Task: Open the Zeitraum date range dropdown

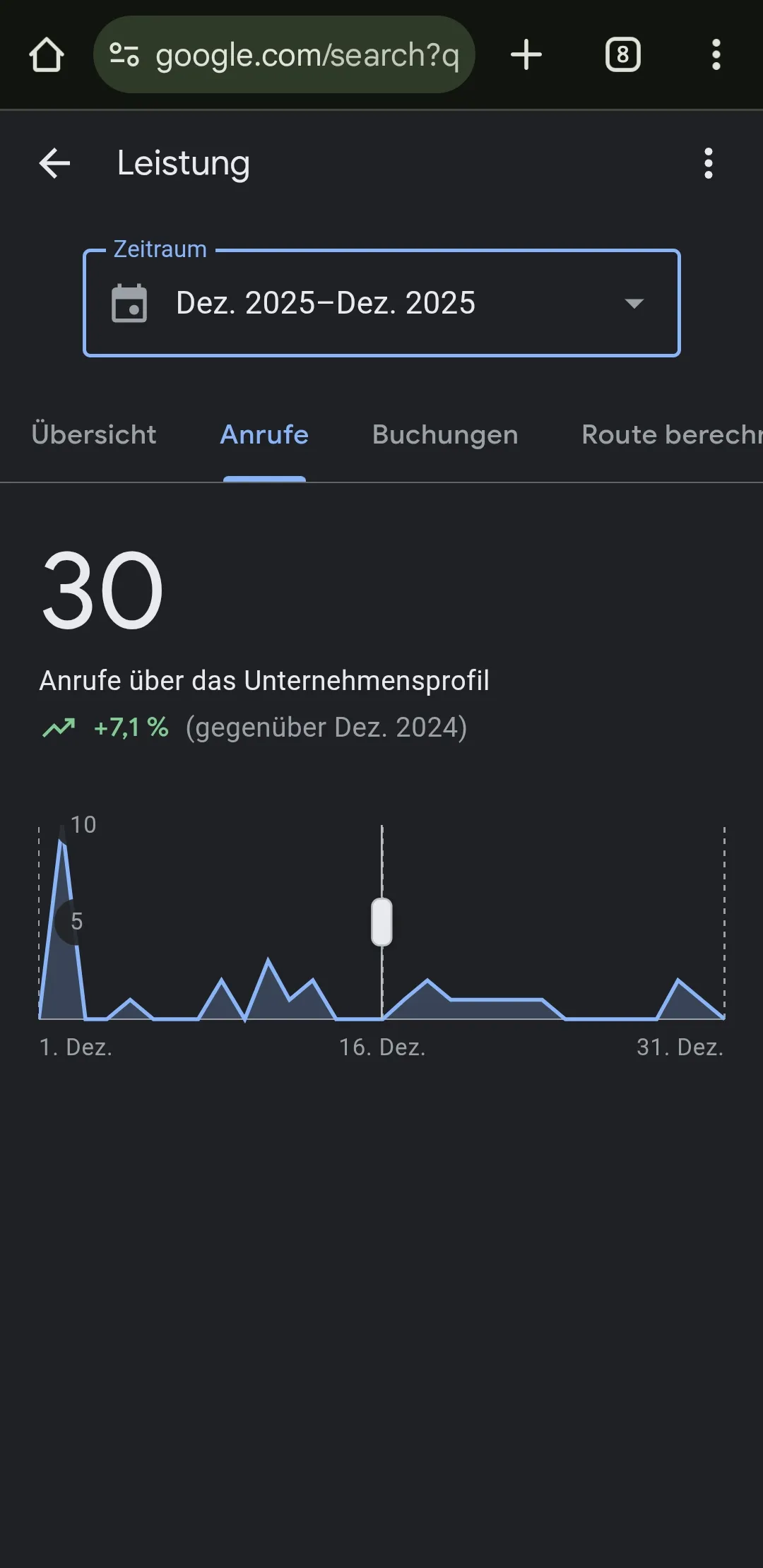Action: tap(381, 303)
